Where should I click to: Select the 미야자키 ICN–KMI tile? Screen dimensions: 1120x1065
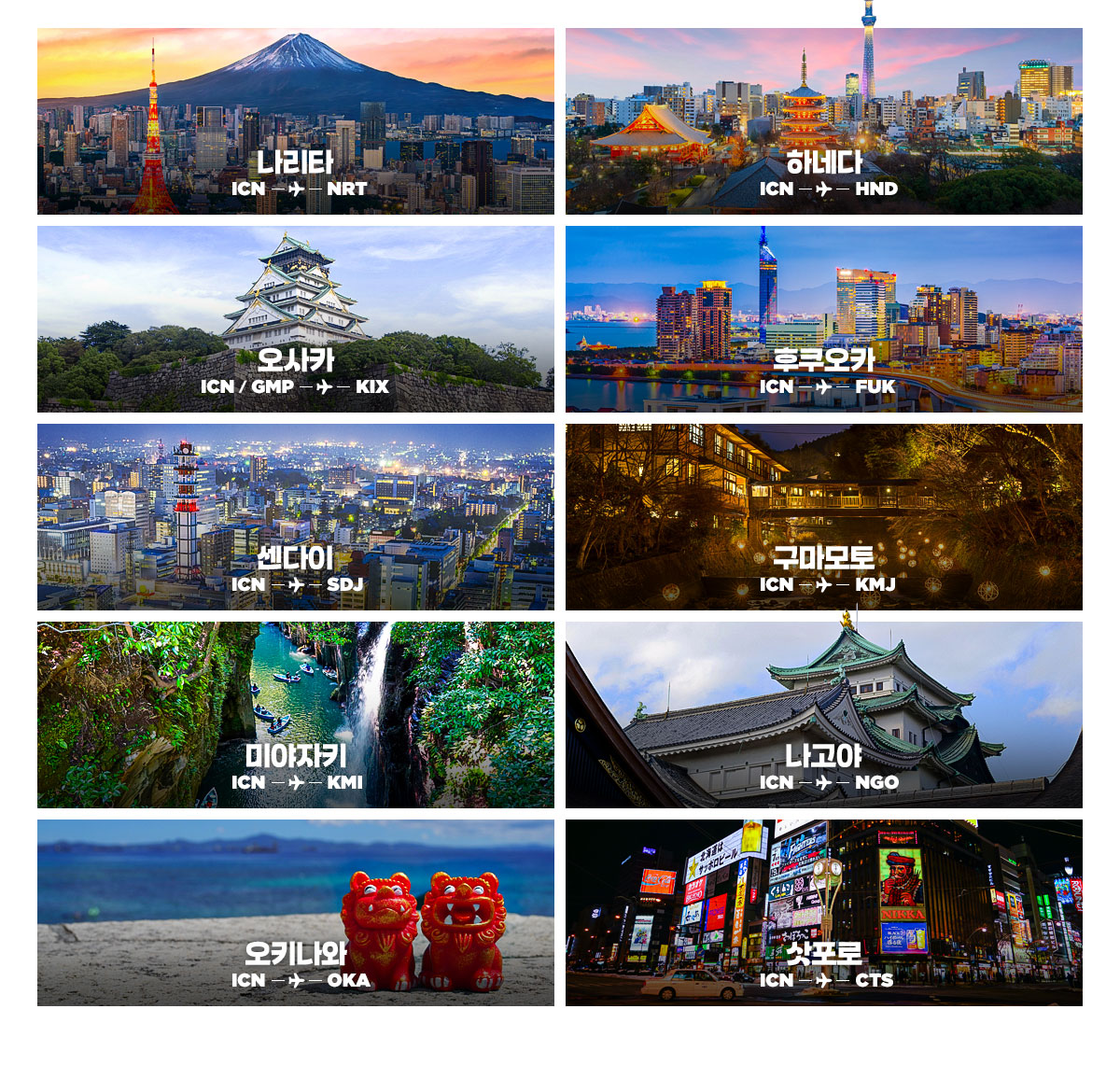pos(295,715)
